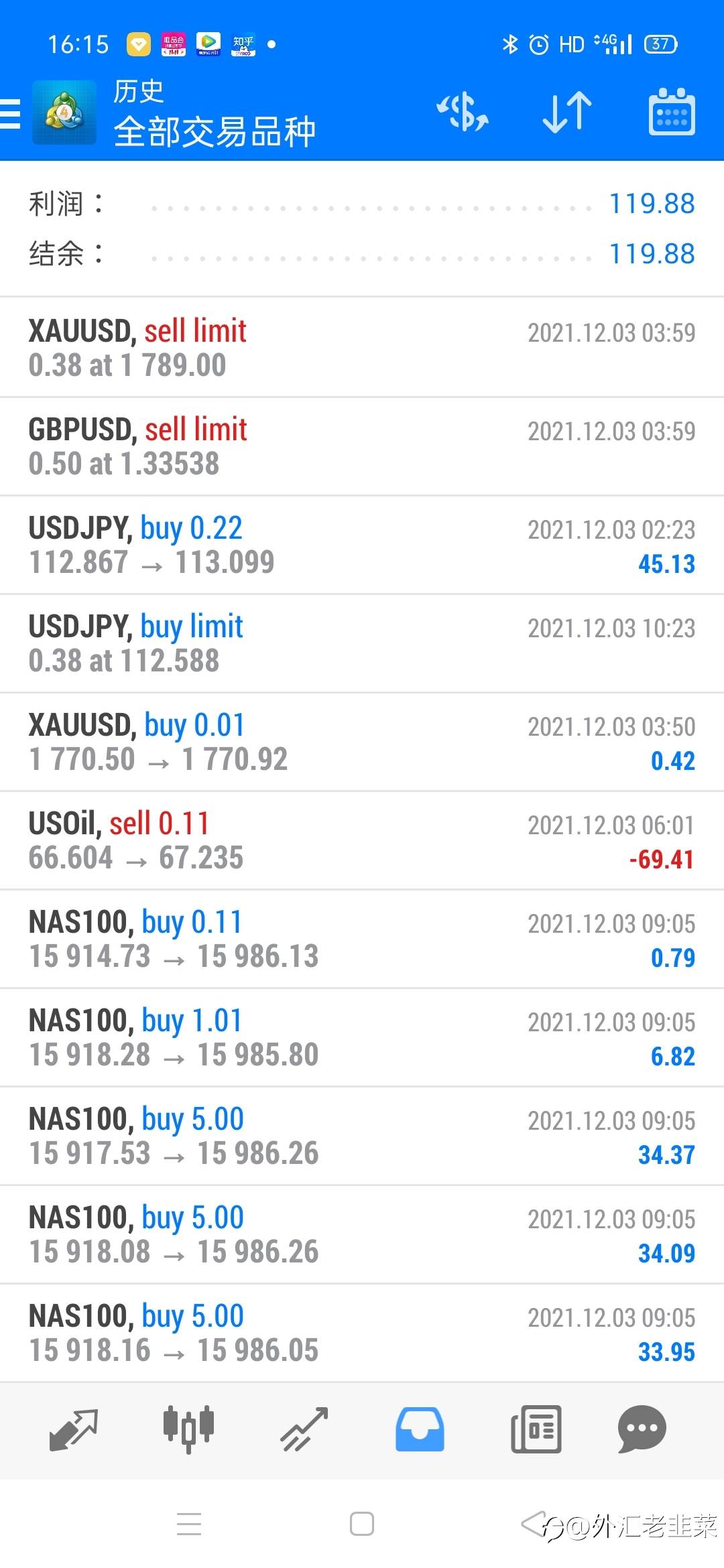Go to the system home screen
Image resolution: width=724 pixels, height=1568 pixels.
coord(362,1524)
